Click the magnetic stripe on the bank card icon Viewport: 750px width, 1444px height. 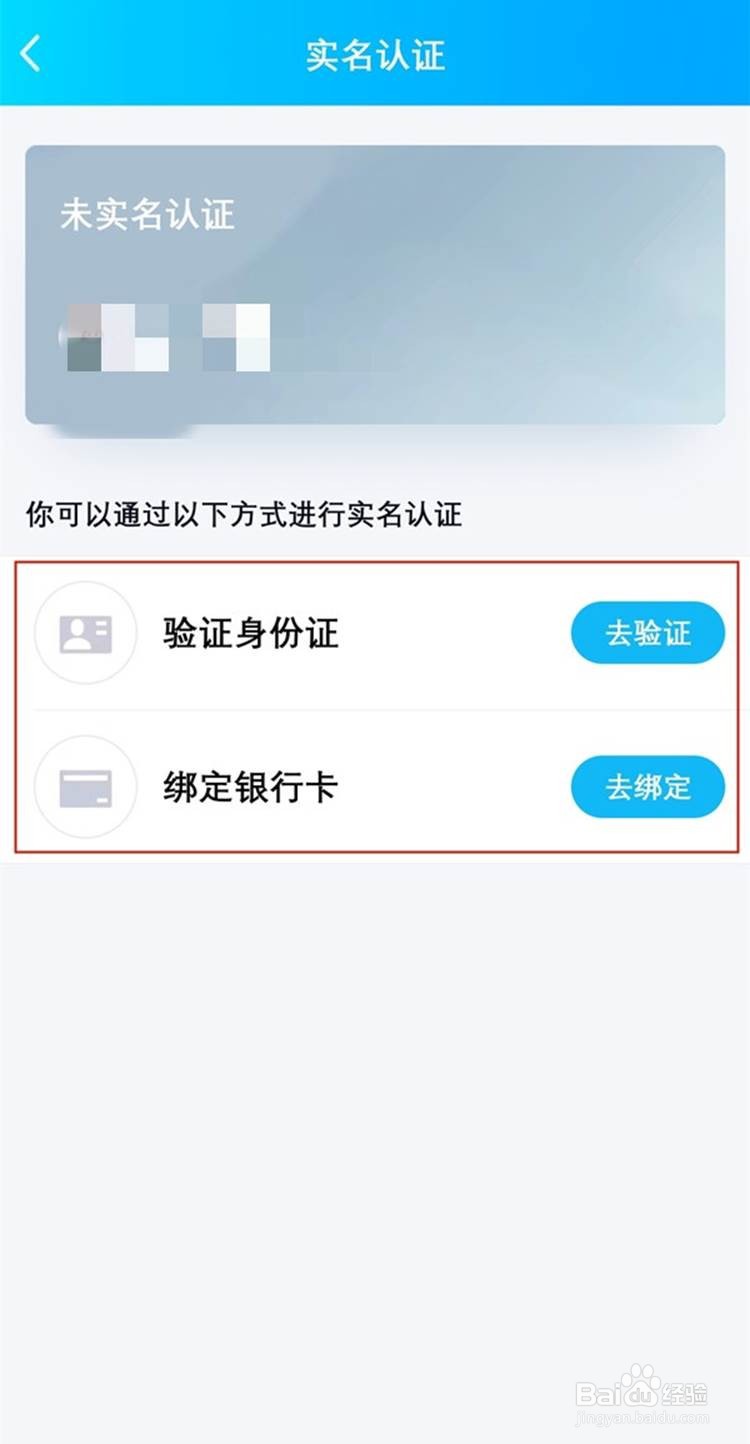click(85, 778)
